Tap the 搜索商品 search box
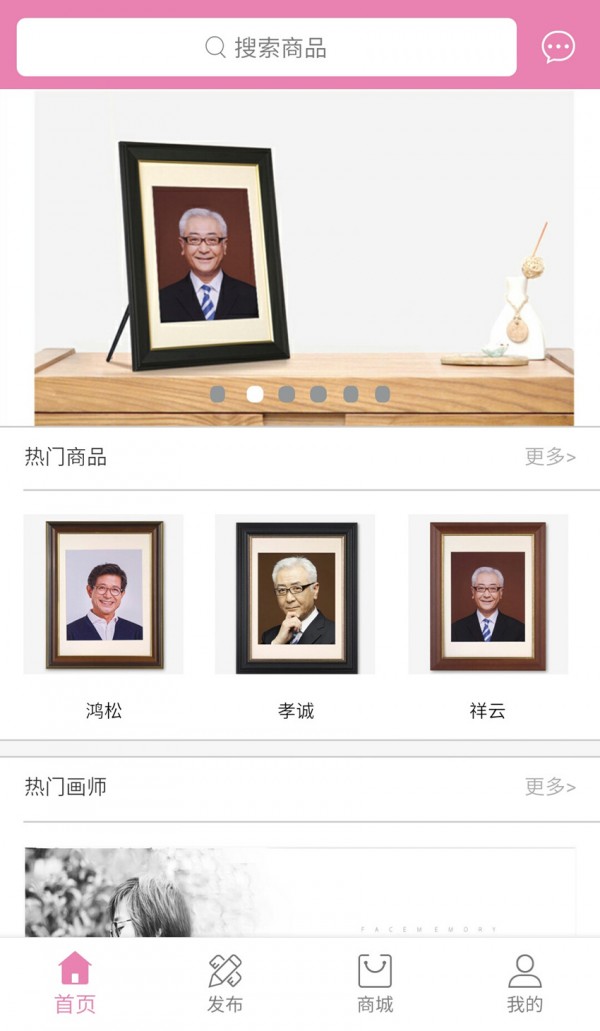 pos(266,47)
